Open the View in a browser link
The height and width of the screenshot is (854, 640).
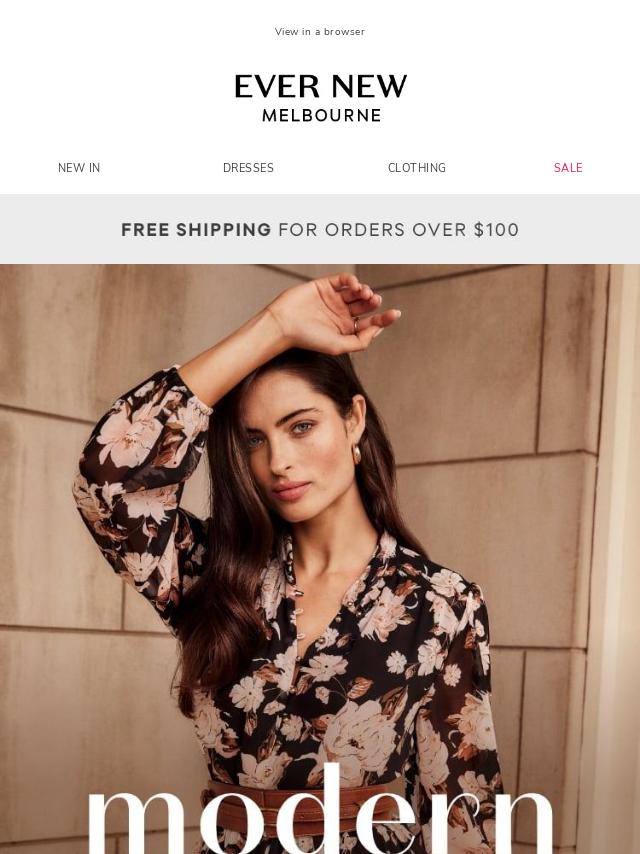(320, 32)
